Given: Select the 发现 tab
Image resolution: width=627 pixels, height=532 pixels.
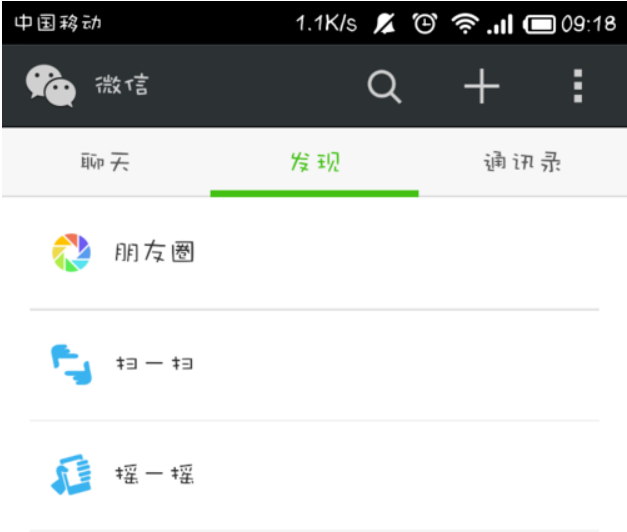Looking at the screenshot, I should pos(314,163).
